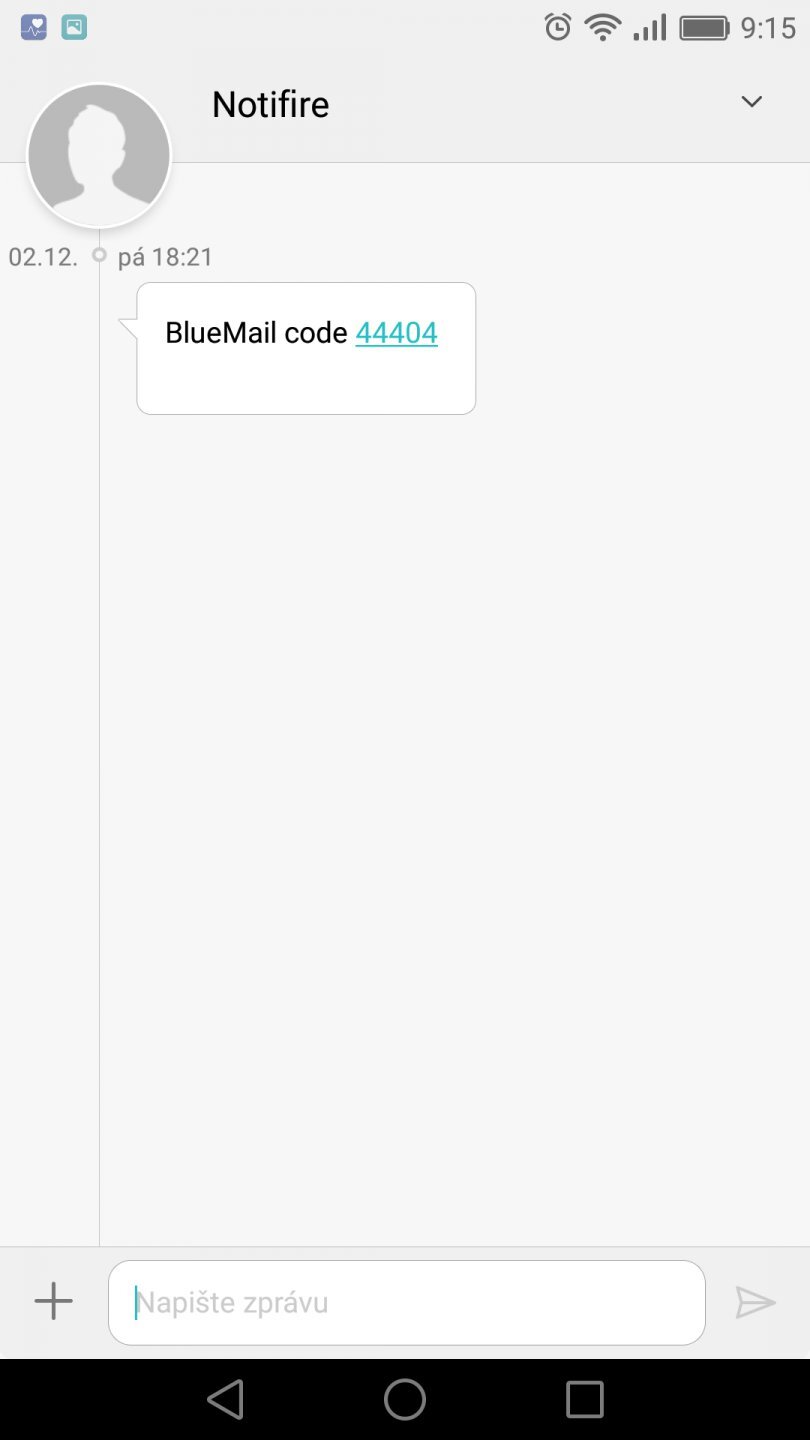
Task: Tap the back navigation triangle button
Action: pyautogui.click(x=226, y=1399)
